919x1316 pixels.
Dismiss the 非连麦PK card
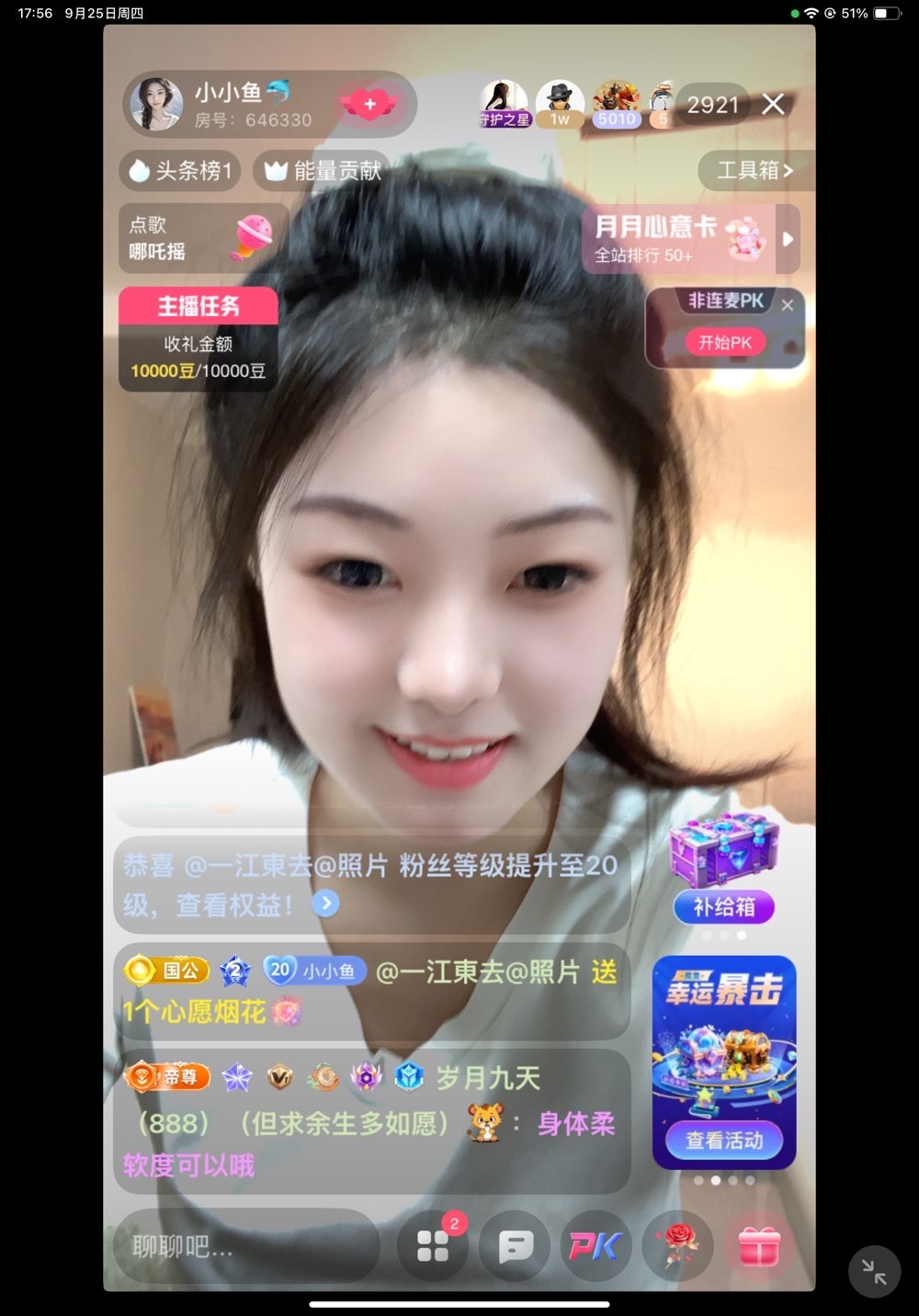pos(788,305)
